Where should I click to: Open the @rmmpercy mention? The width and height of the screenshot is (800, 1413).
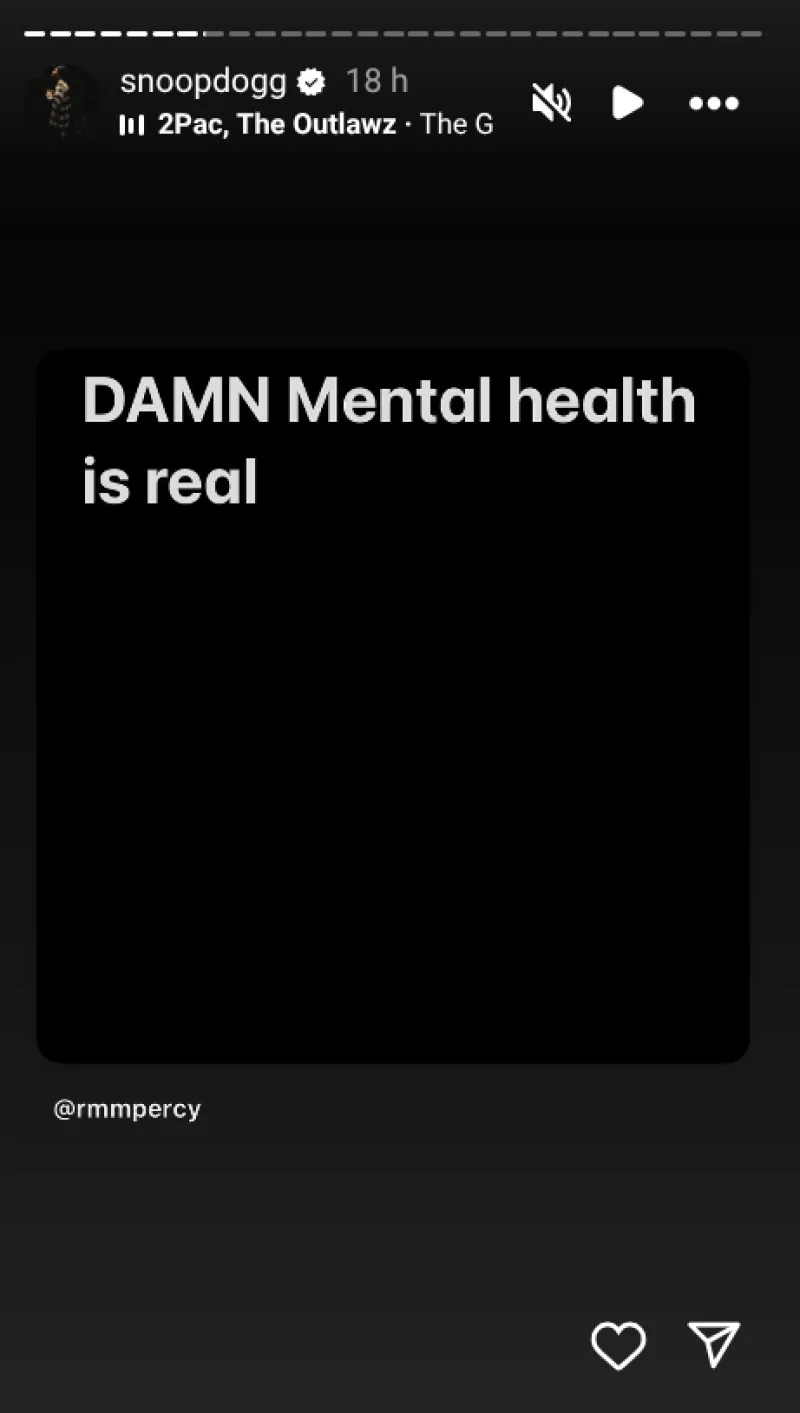pos(127,1109)
